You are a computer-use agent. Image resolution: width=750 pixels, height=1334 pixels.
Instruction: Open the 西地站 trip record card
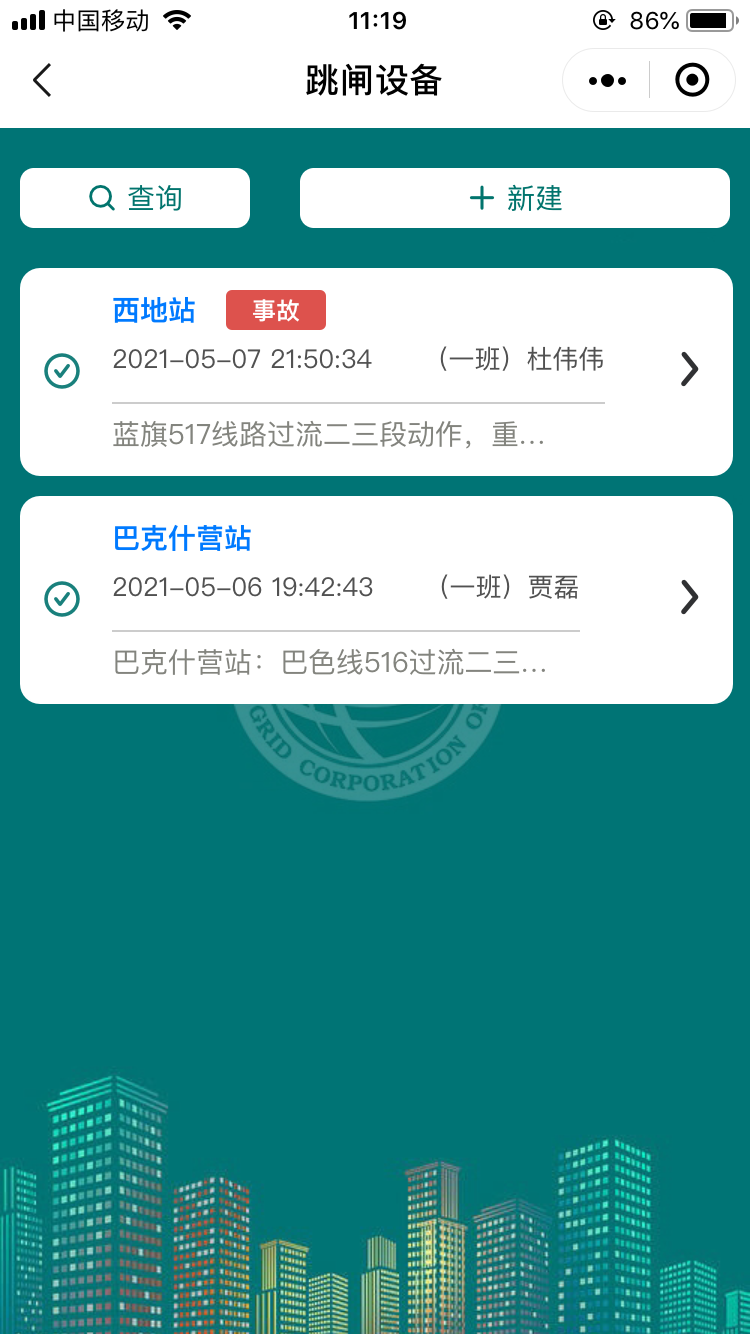(x=360, y=372)
